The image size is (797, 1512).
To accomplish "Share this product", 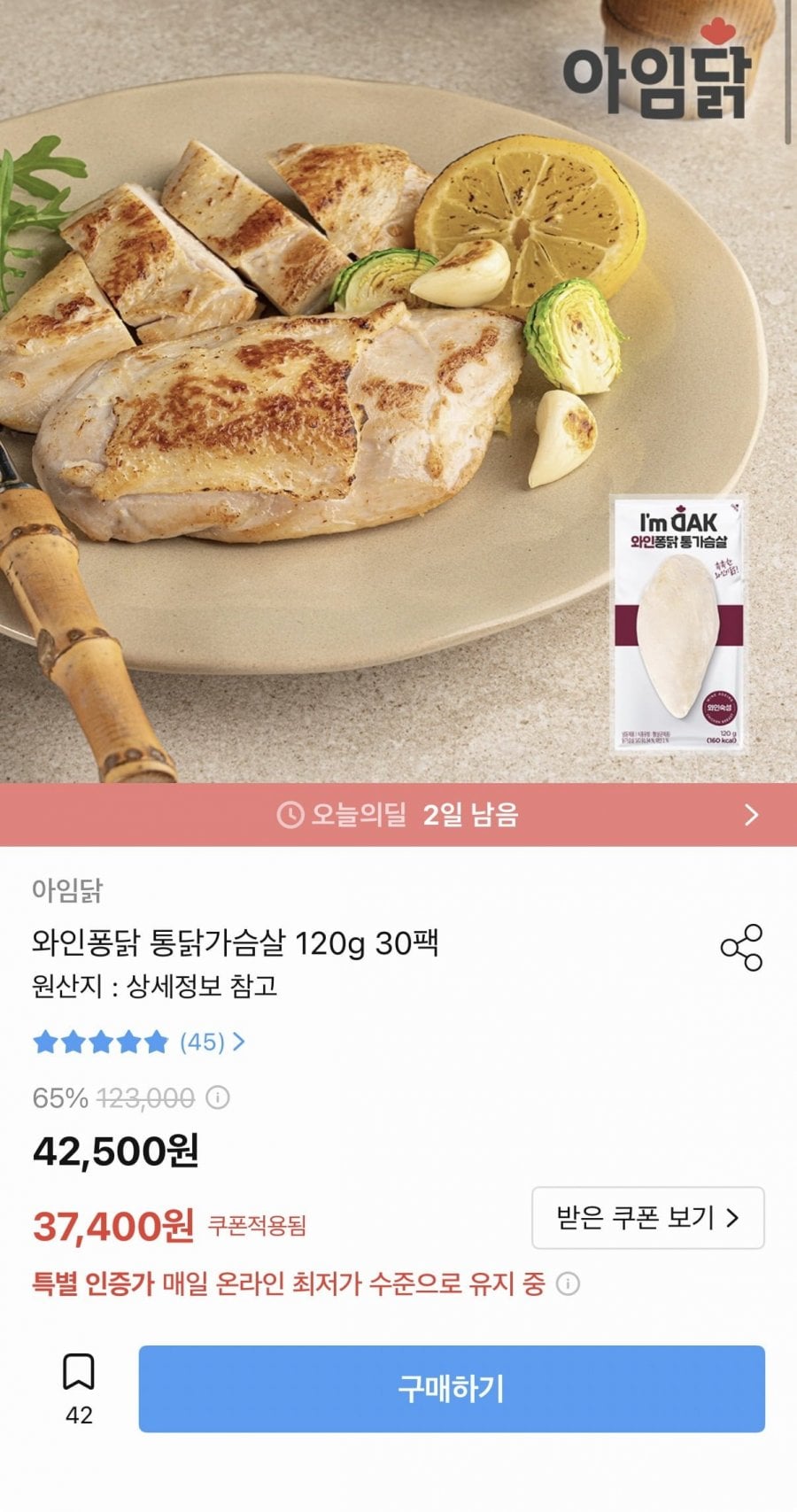I will click(x=741, y=948).
